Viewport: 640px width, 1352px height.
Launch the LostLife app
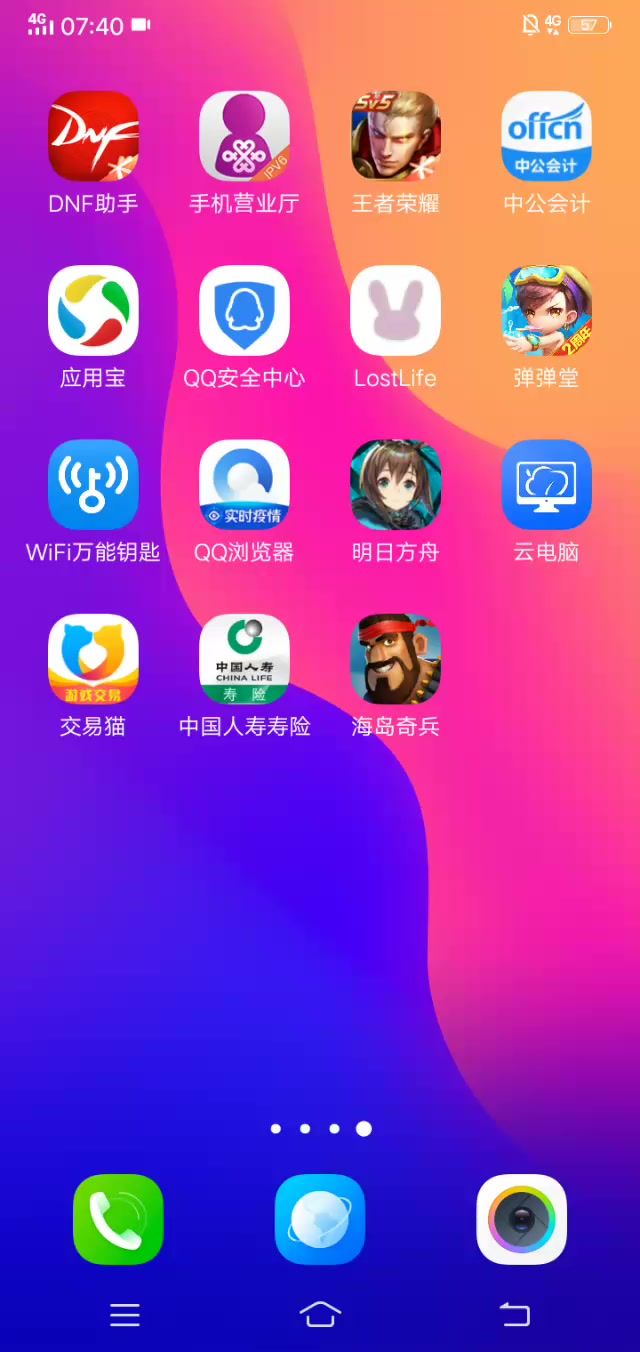[x=395, y=310]
